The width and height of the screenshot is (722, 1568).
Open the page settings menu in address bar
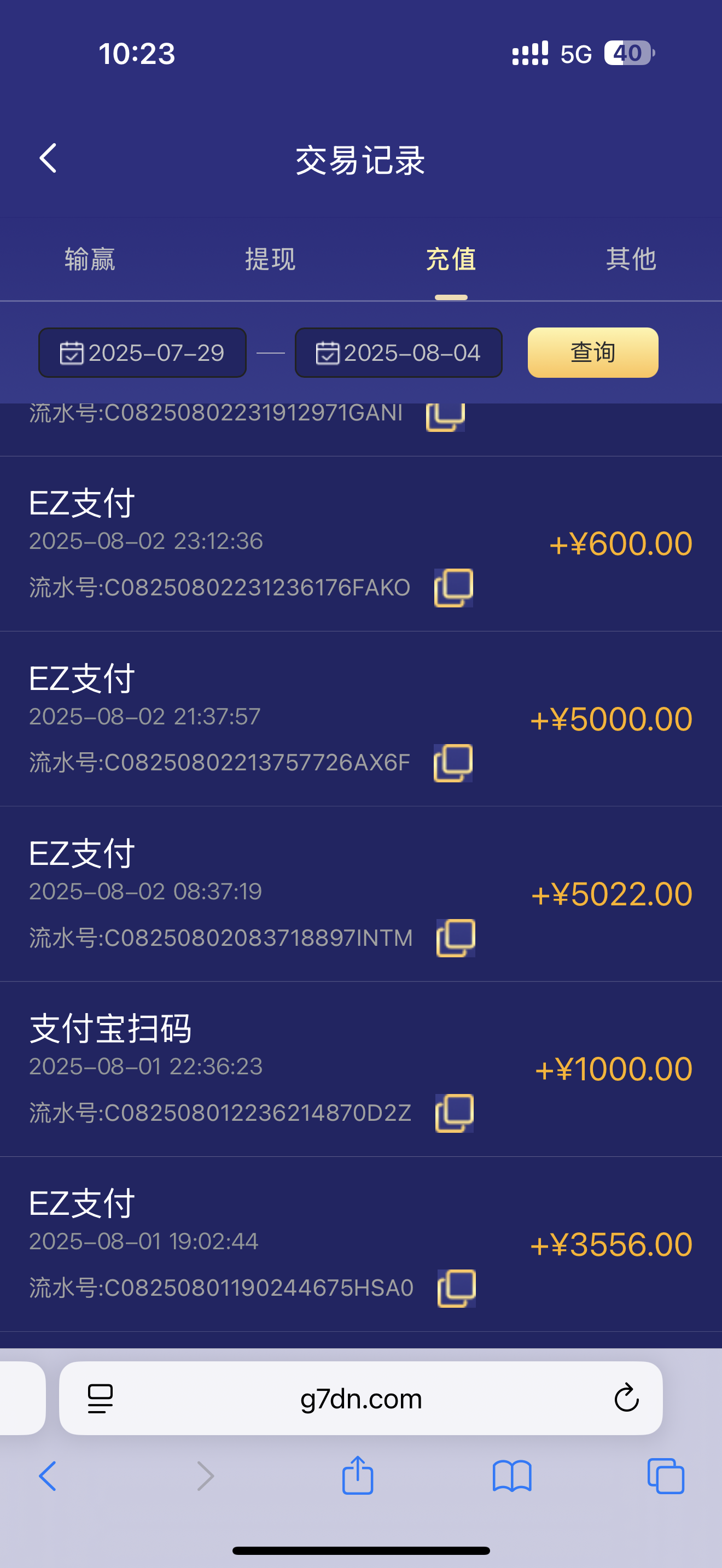click(101, 1398)
